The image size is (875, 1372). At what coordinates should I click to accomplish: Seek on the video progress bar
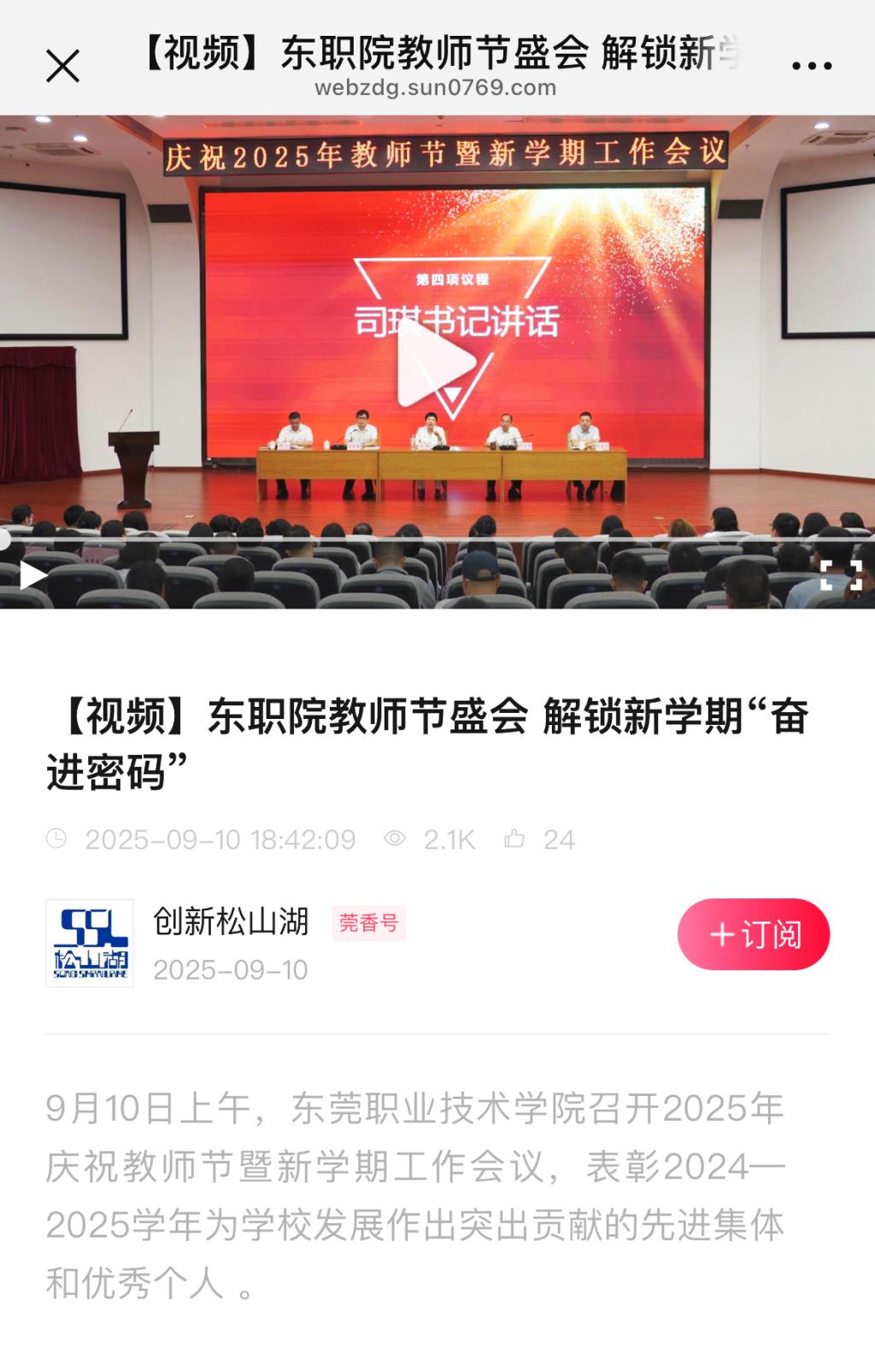click(437, 540)
